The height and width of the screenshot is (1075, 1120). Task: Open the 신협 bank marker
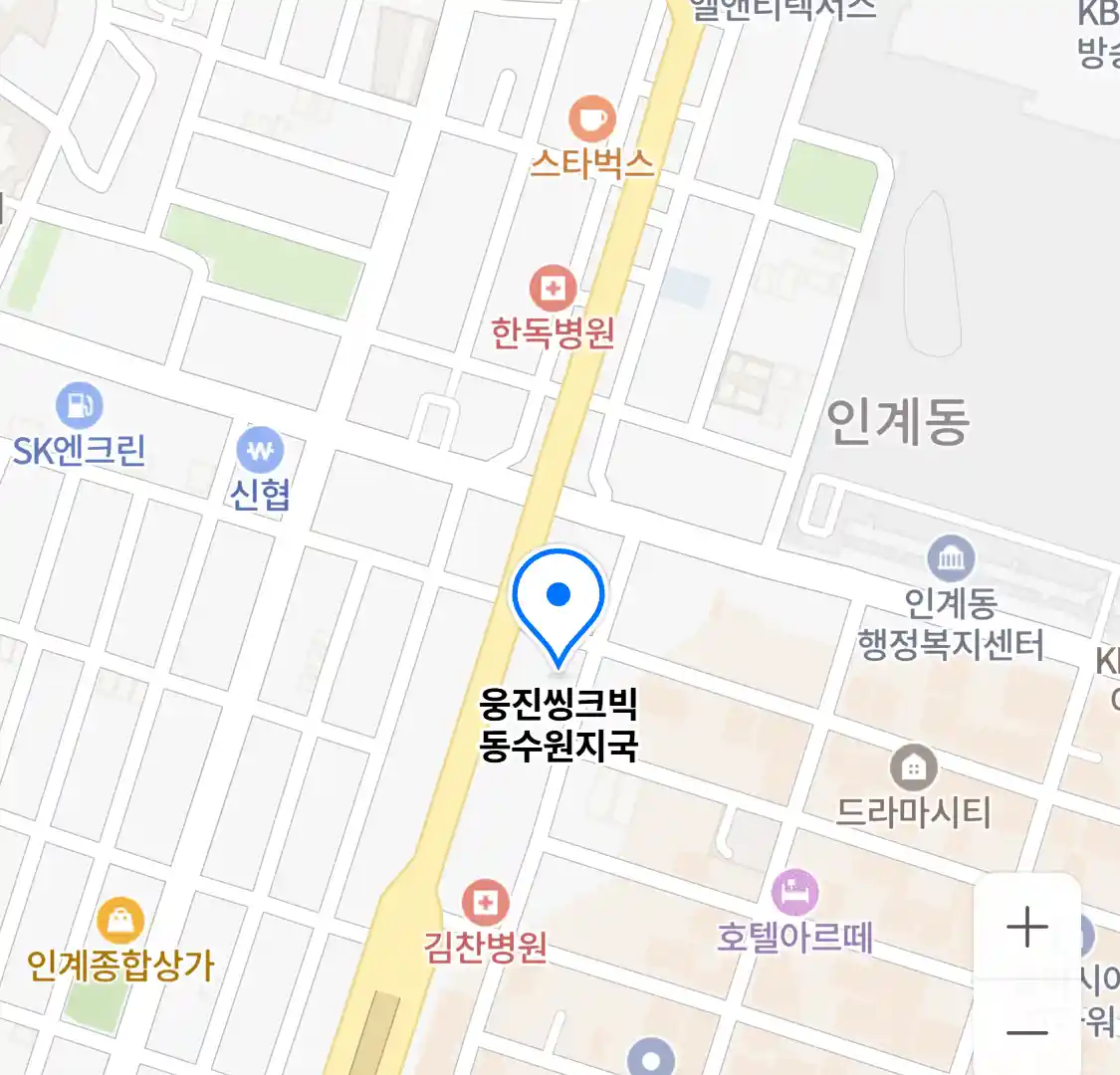[260, 452]
